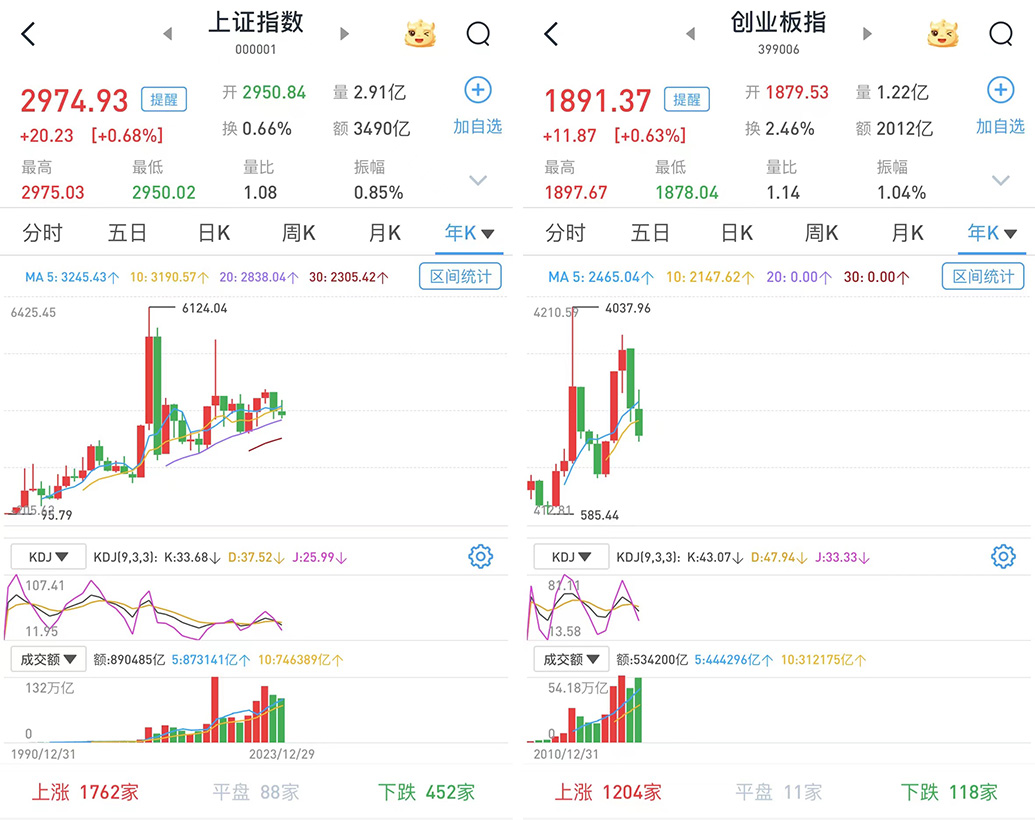Go back from the 创业板指 page
1035x820 pixels.
click(551, 35)
